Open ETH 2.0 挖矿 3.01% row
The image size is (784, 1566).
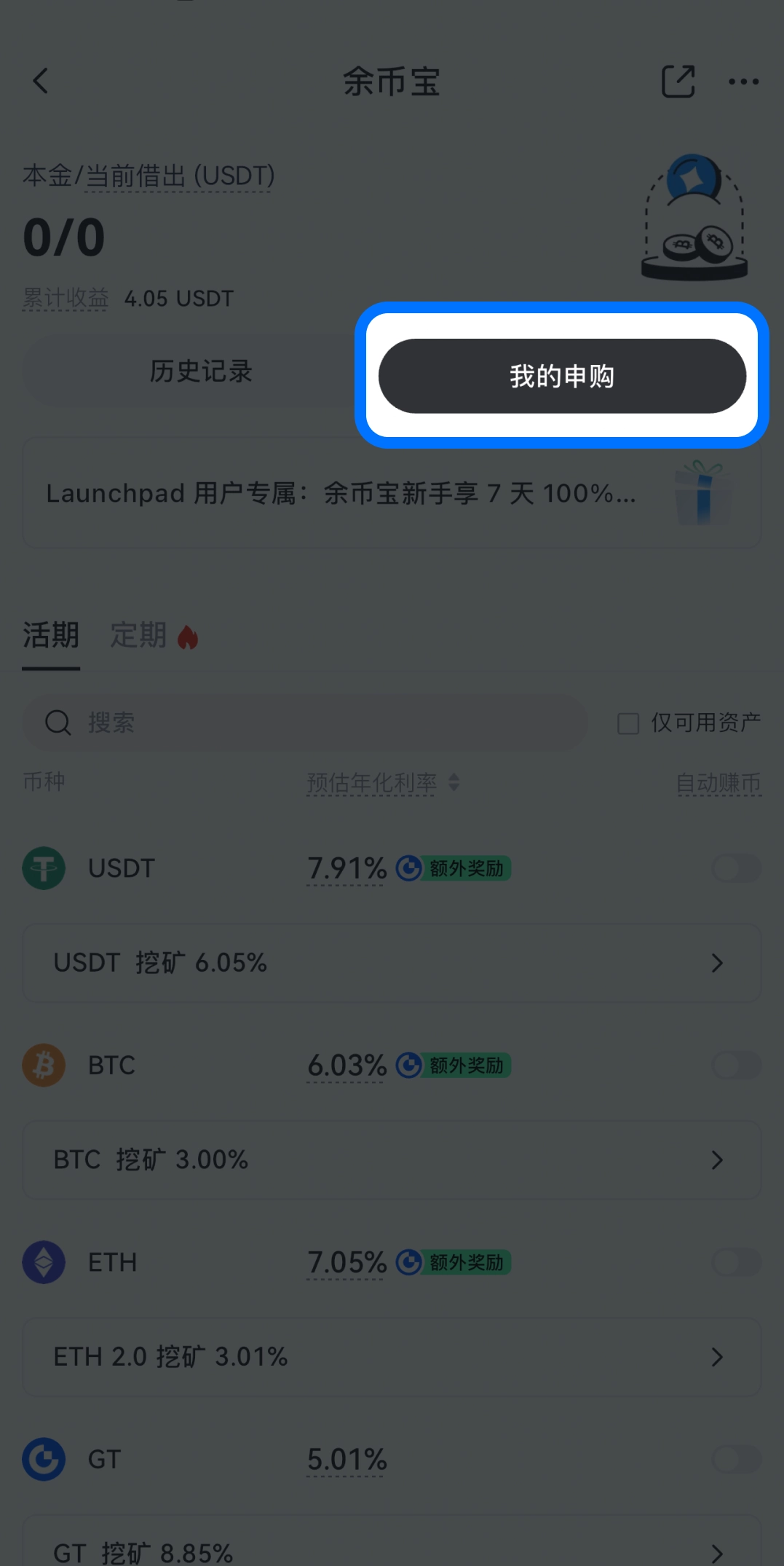(392, 1357)
